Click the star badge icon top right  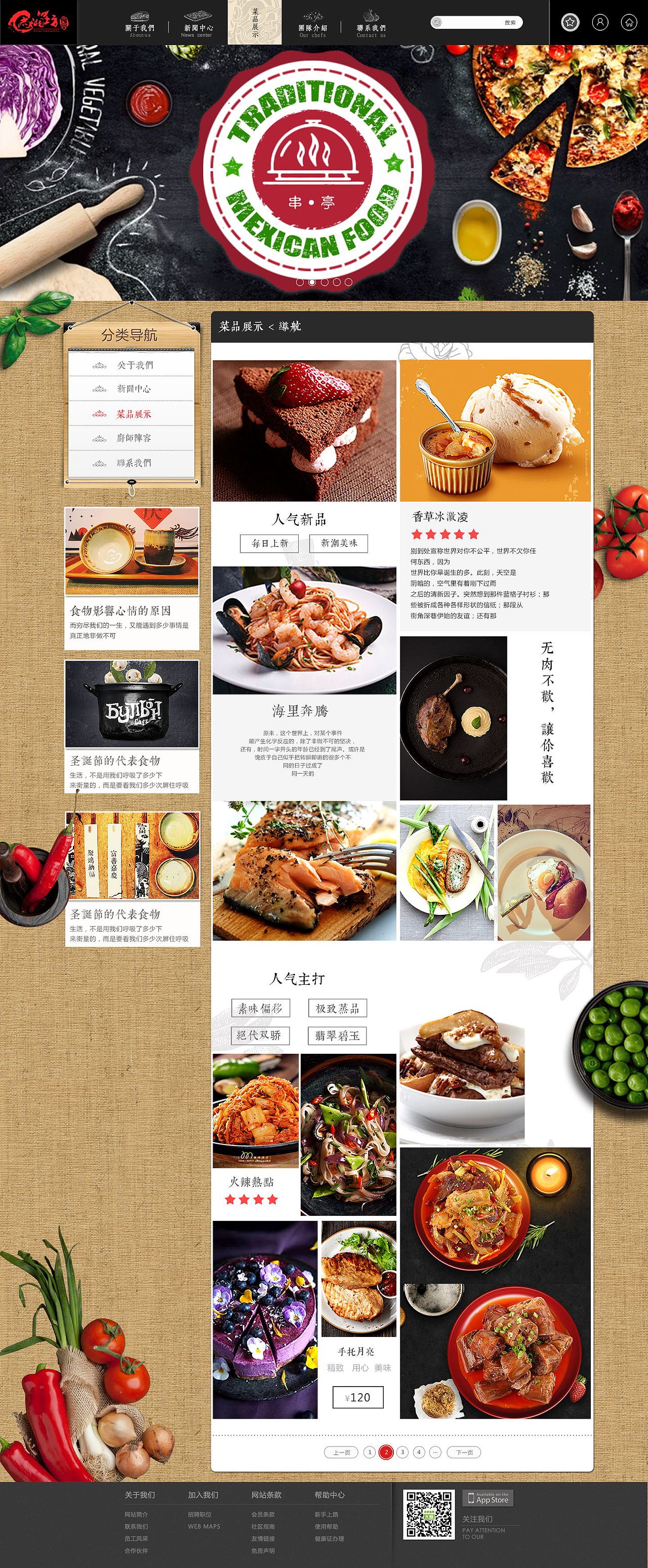coord(570,21)
